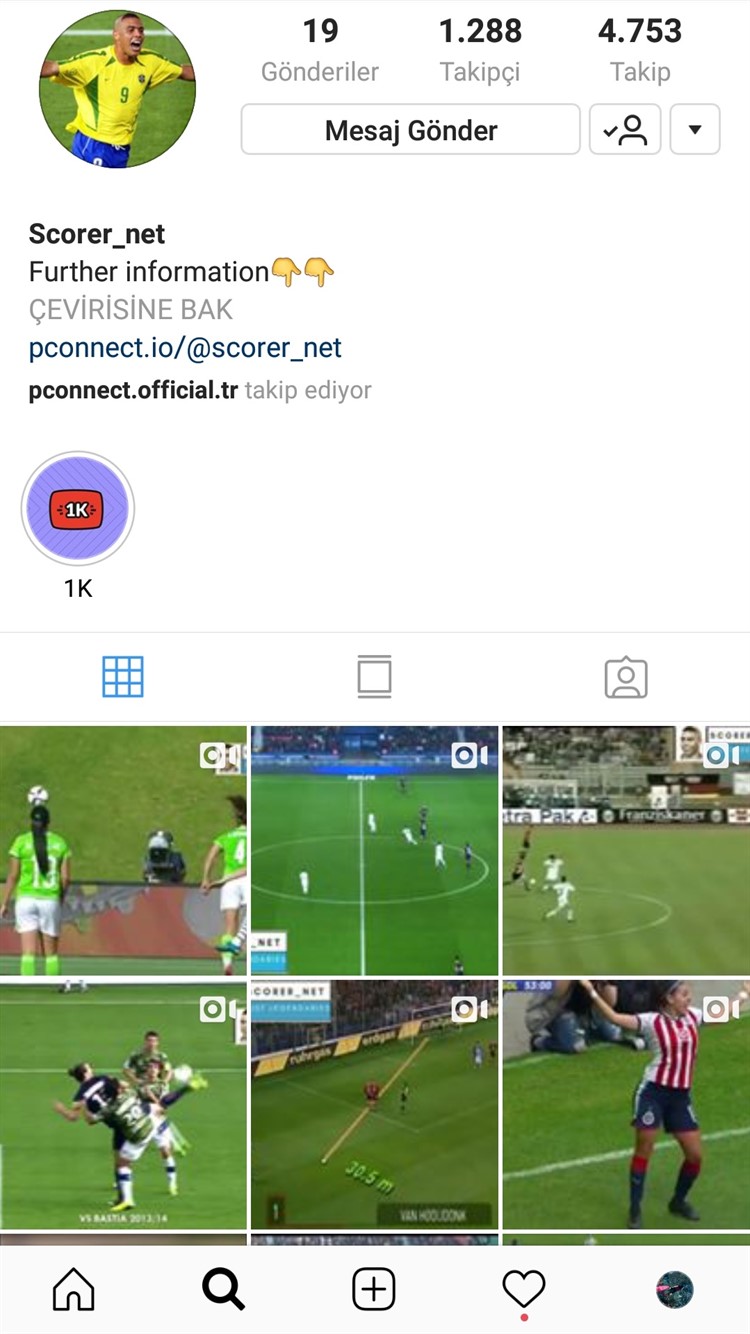The height and width of the screenshot is (1334, 750).
Task: Open the pconnect.io/@scorer_net link
Action: [185, 348]
